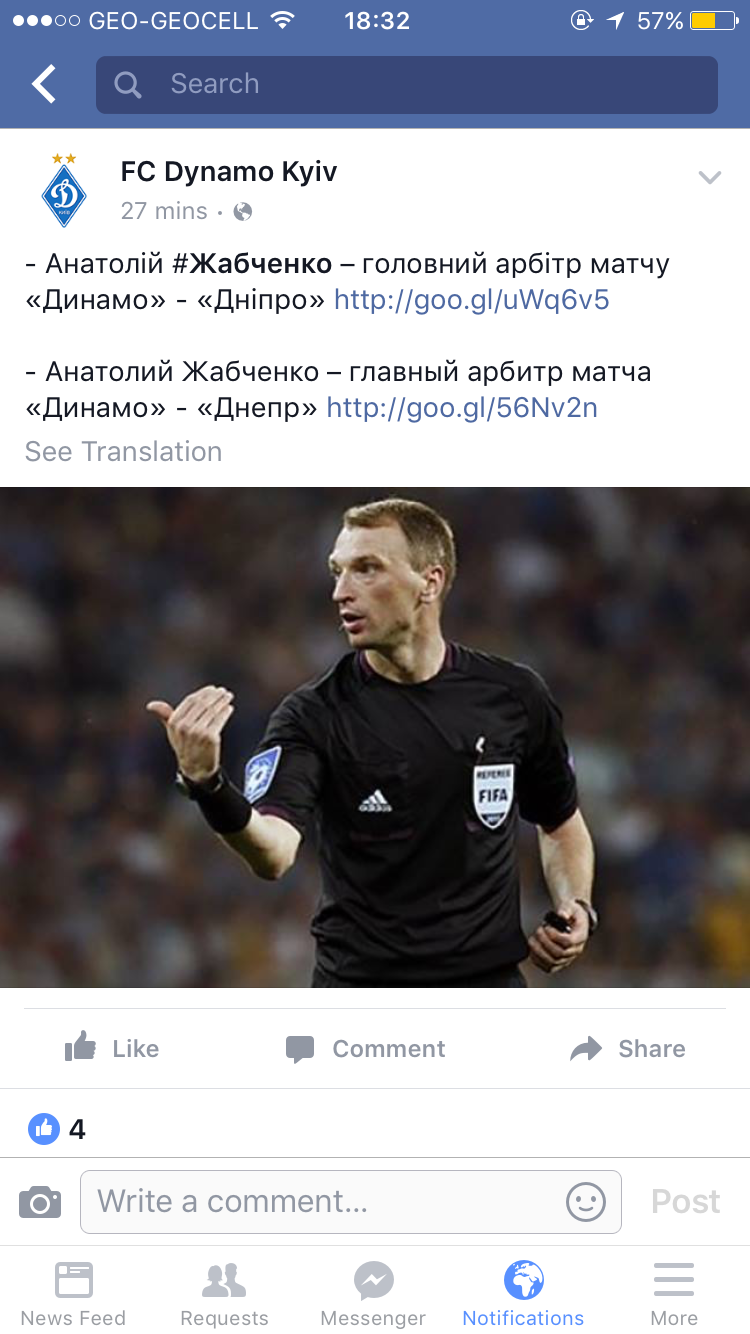Like the FC Dynamo Kyiv post
The height and width of the screenshot is (1334, 750).
112,1048
